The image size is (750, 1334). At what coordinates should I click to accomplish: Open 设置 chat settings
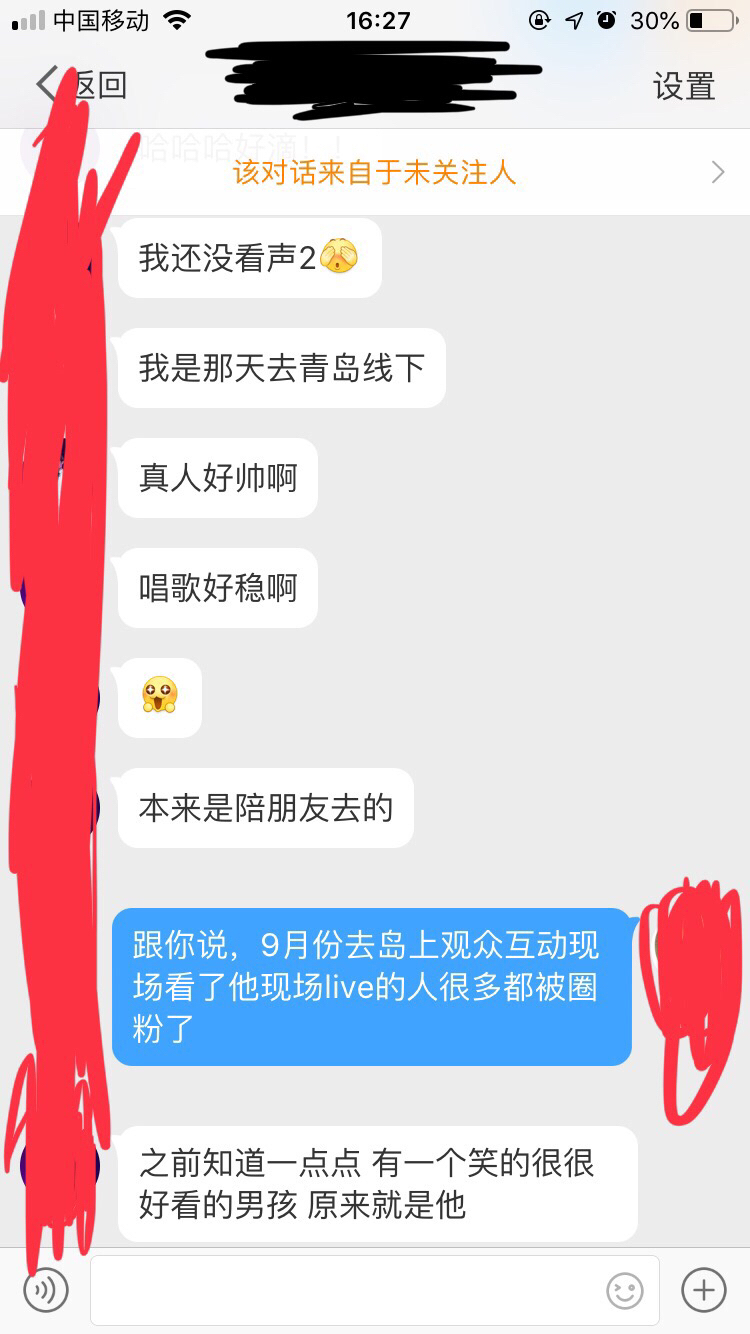coord(684,86)
